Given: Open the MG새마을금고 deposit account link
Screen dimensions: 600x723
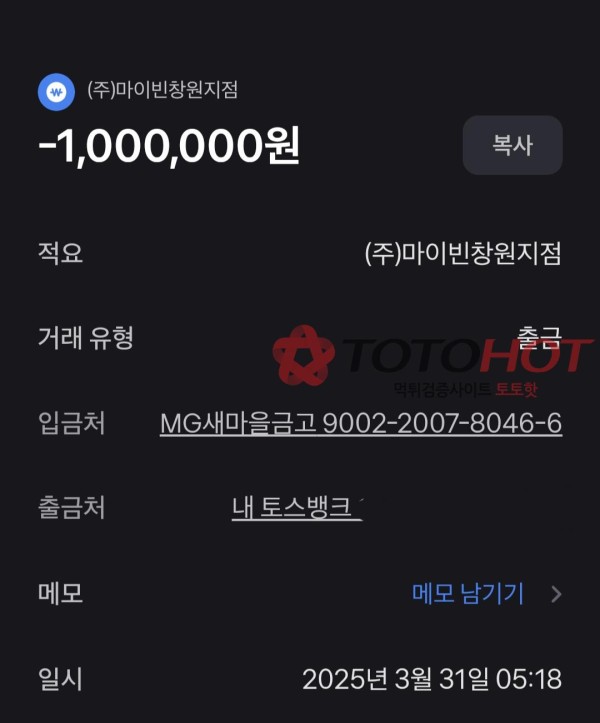Looking at the screenshot, I should pos(360,424).
